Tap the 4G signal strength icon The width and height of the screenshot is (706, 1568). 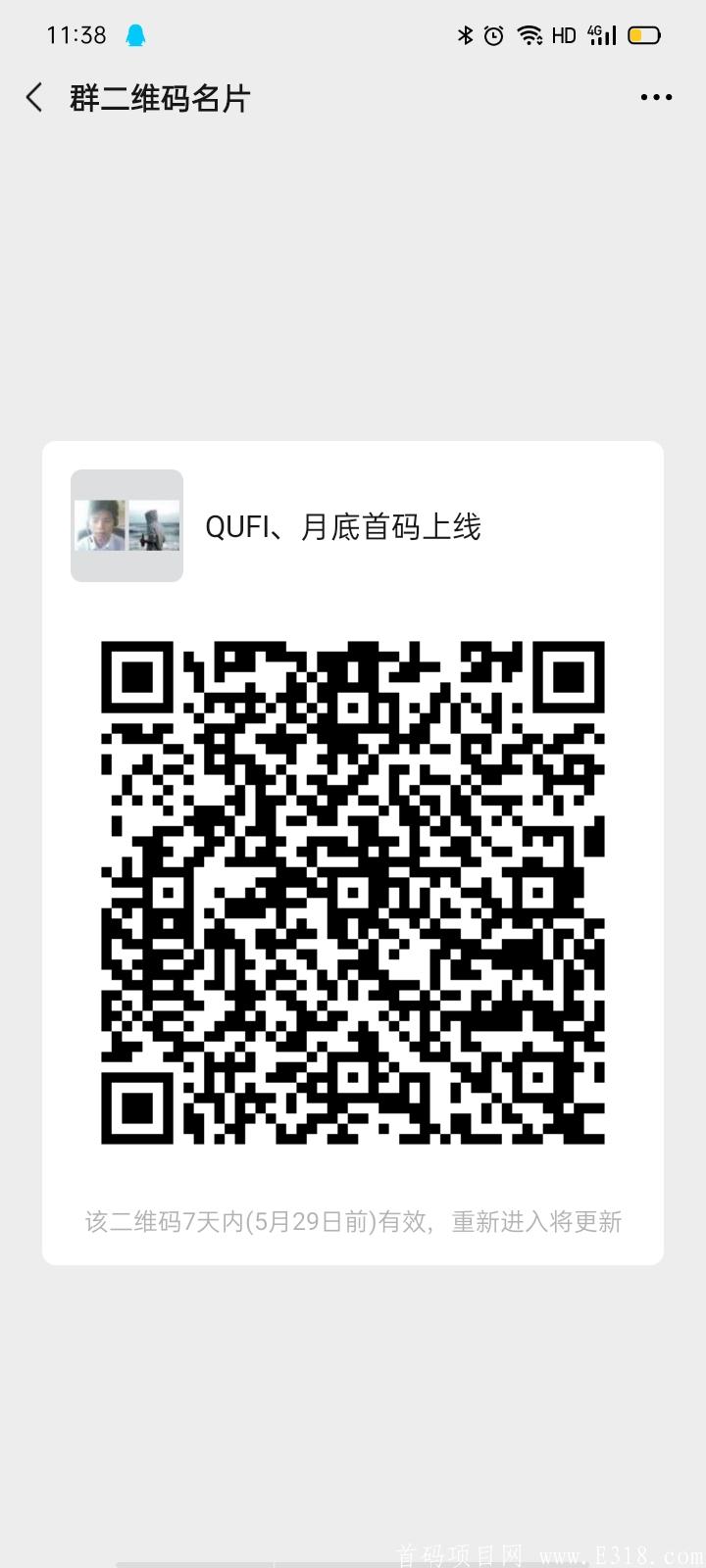[599, 34]
